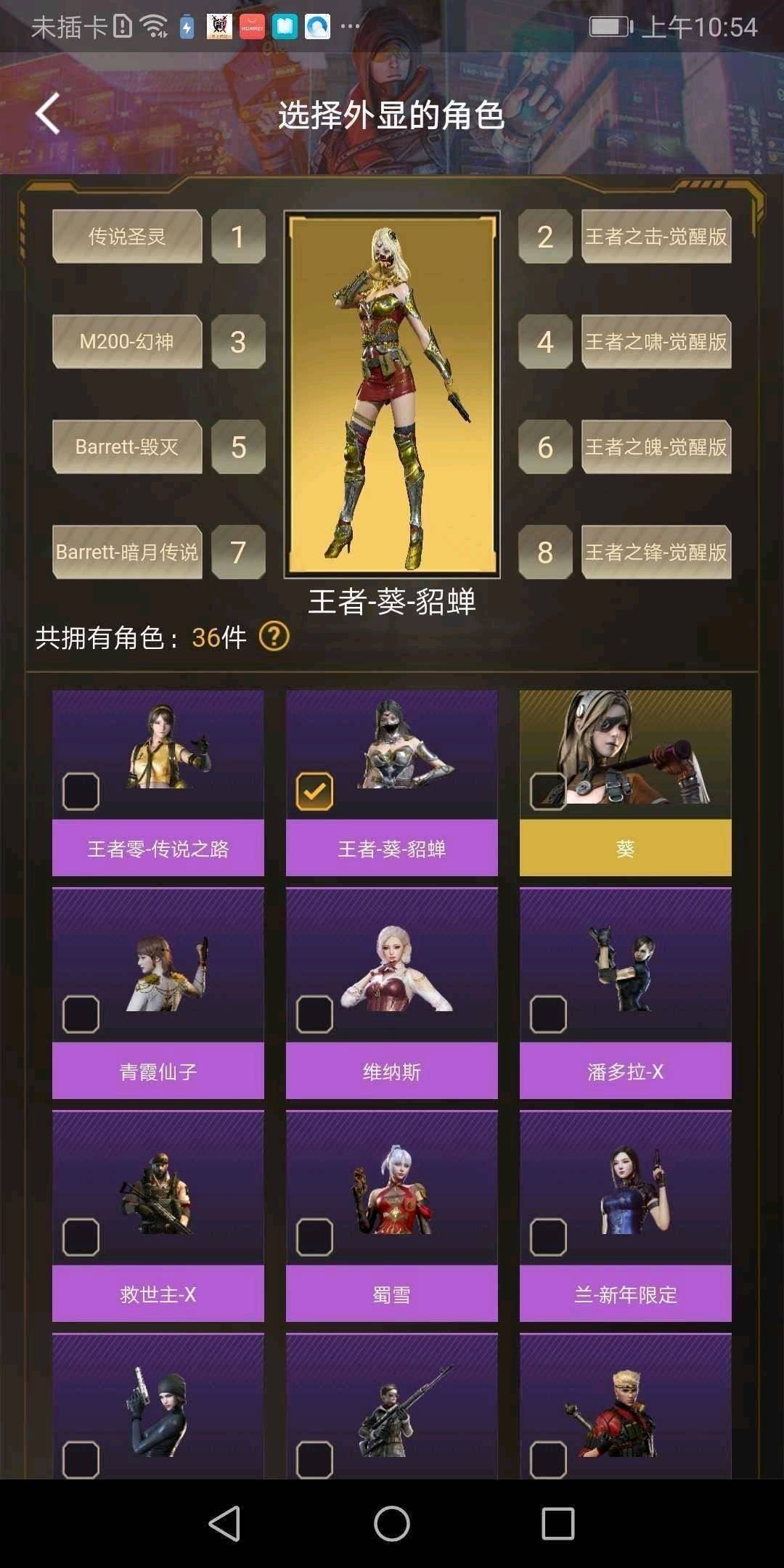
Task: Open the help icon beside 36件
Action: (x=274, y=637)
